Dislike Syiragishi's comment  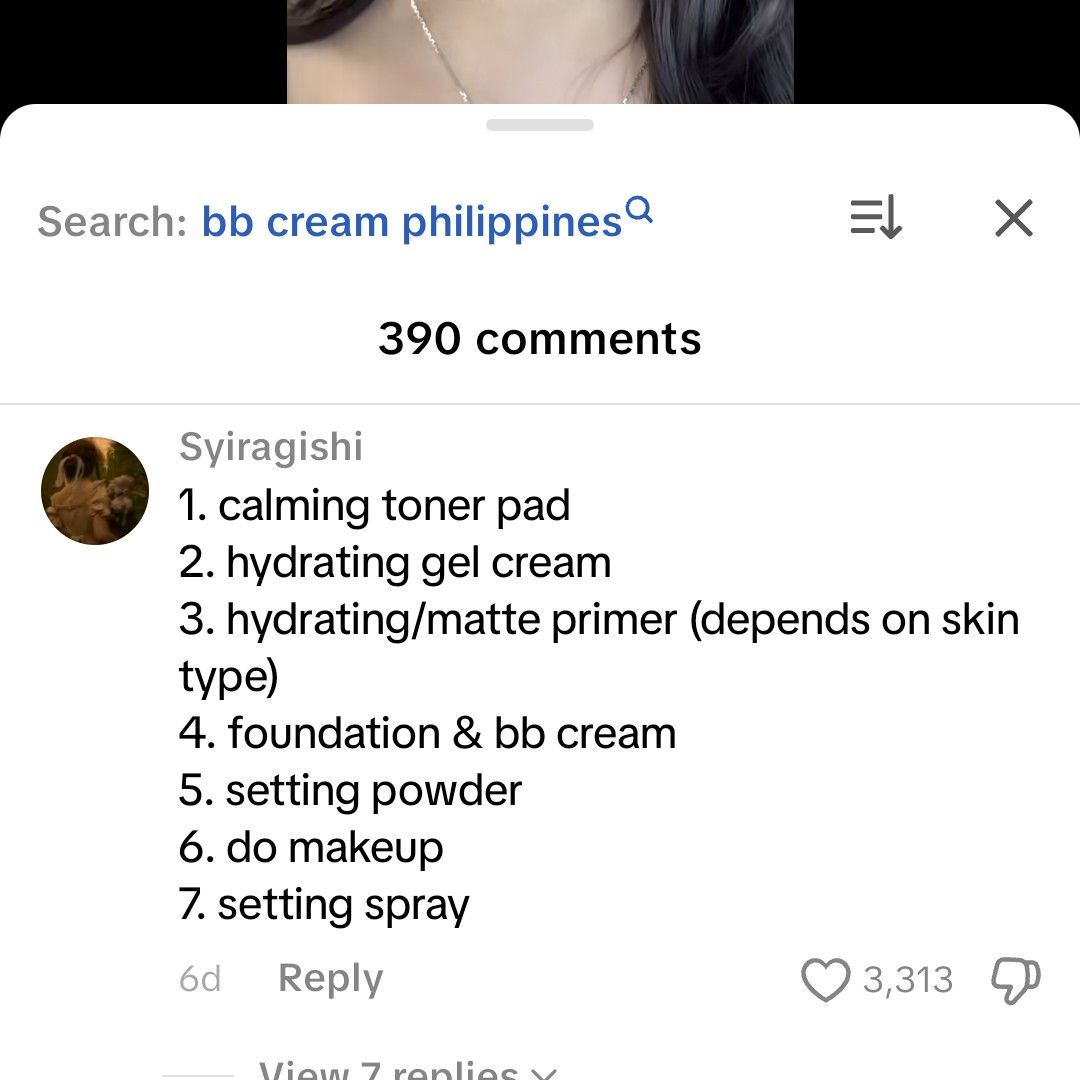[x=1014, y=980]
